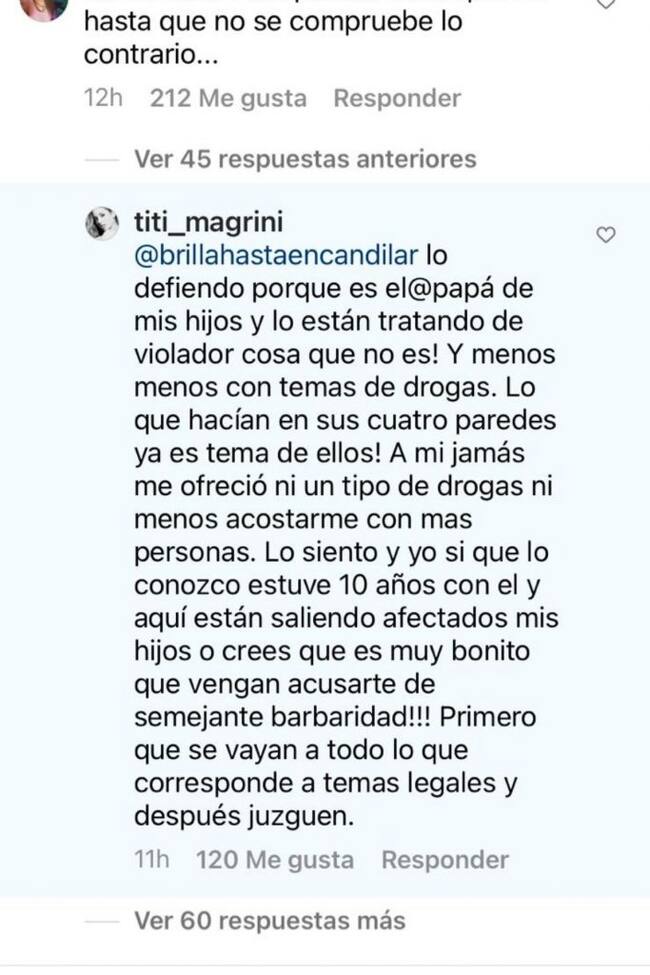Like titi_magrini's comment with the heart
This screenshot has height=975, width=650.
click(606, 235)
